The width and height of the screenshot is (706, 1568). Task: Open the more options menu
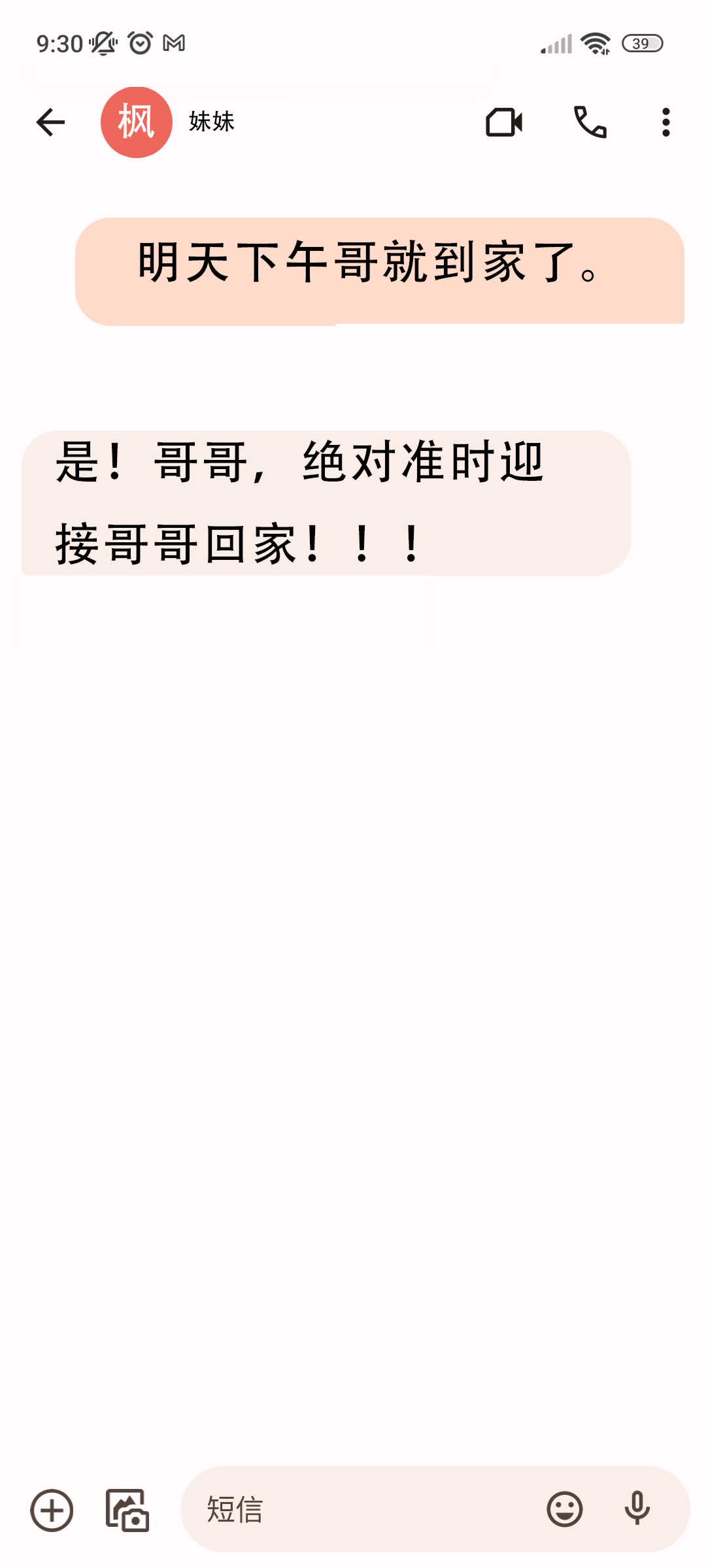[x=665, y=122]
